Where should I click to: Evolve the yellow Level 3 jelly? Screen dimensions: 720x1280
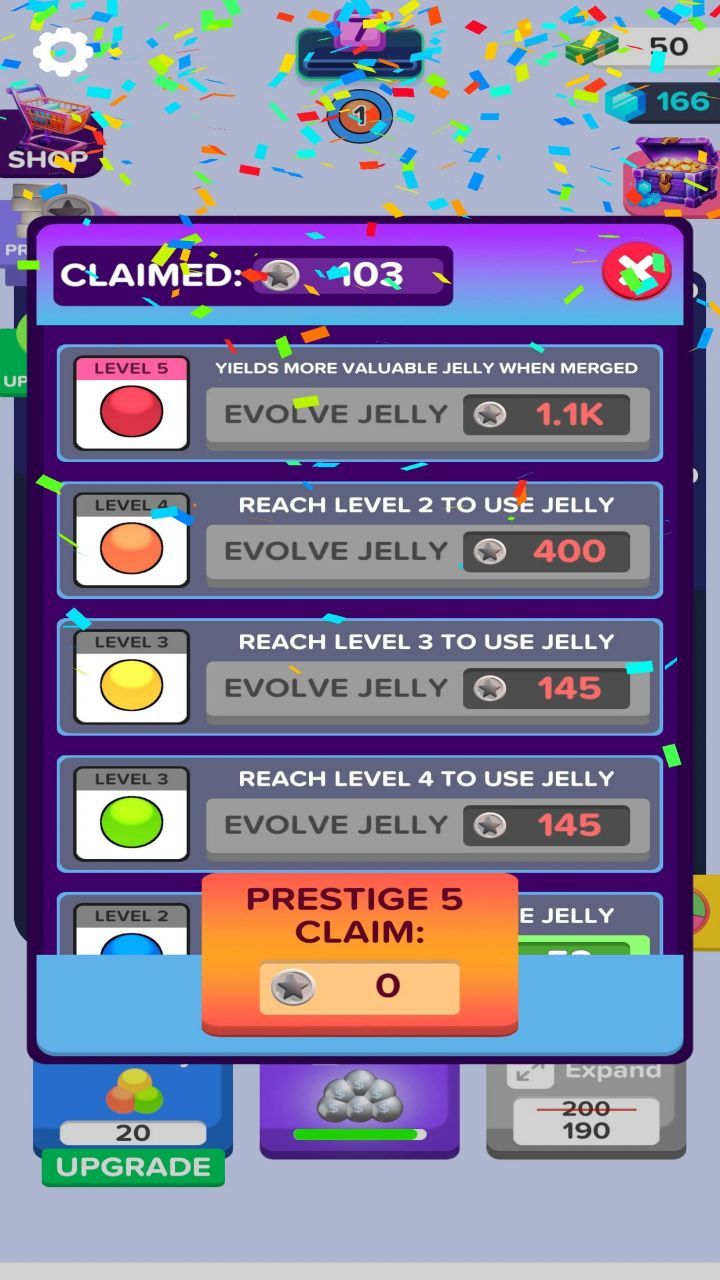click(427, 689)
